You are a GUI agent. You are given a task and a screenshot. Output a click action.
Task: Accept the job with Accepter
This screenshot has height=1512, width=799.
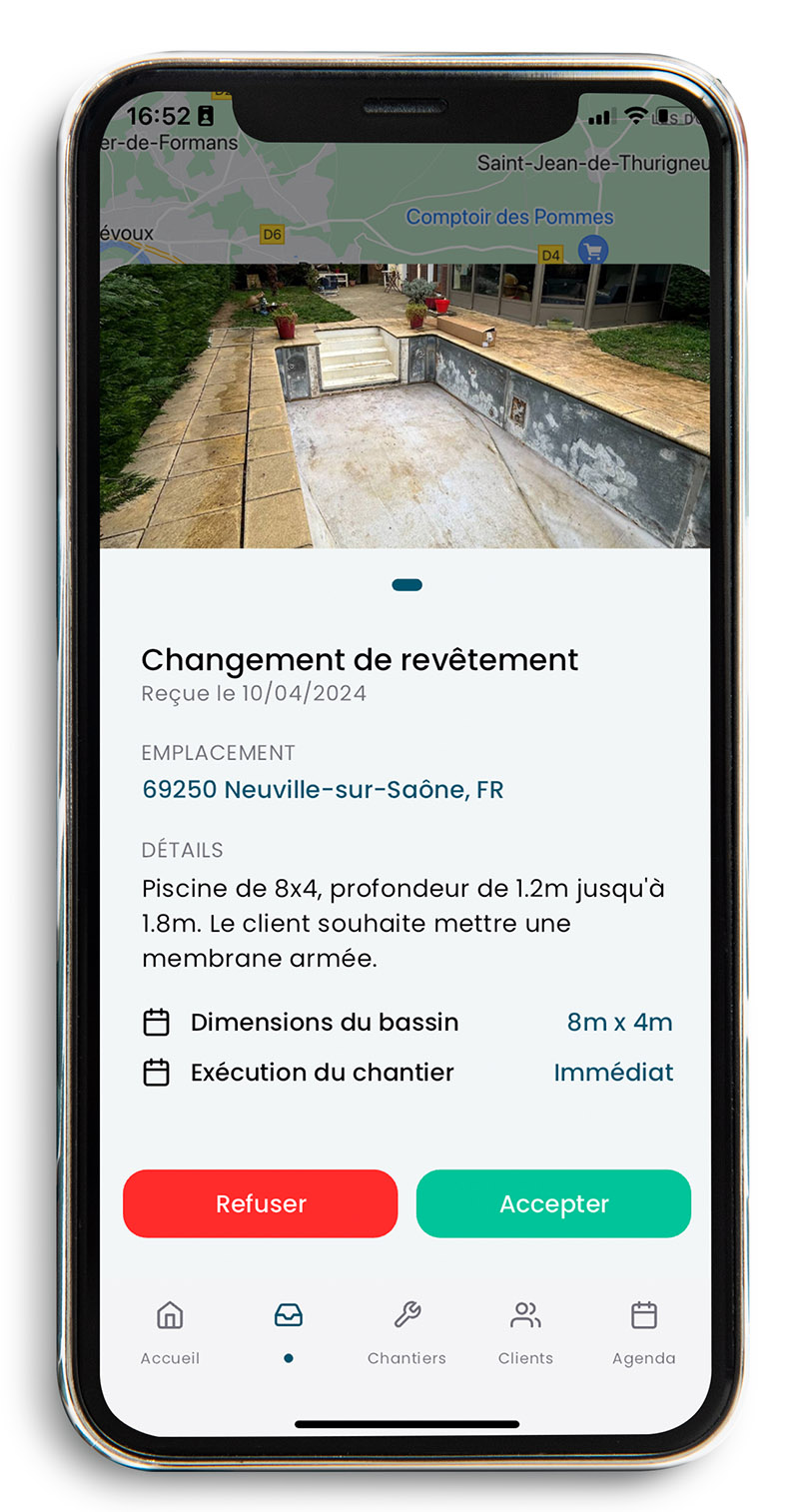[x=553, y=1203]
